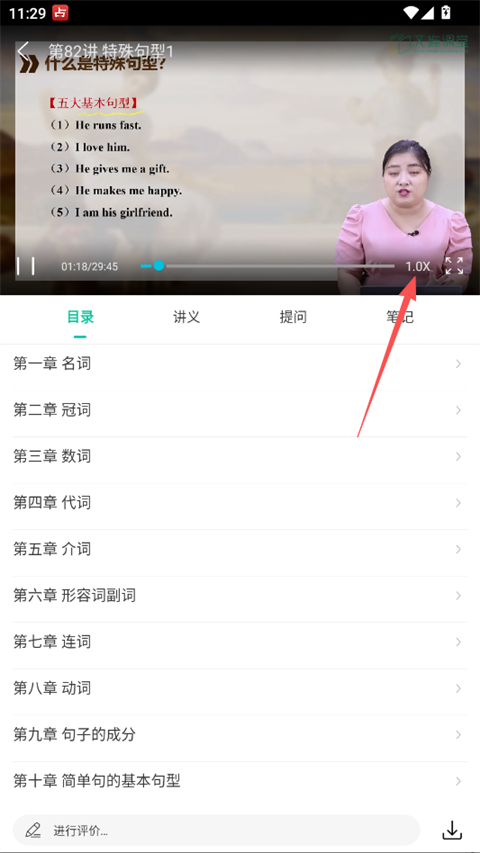
Task: Expand 第一章 名词
Action: [x=240, y=364]
